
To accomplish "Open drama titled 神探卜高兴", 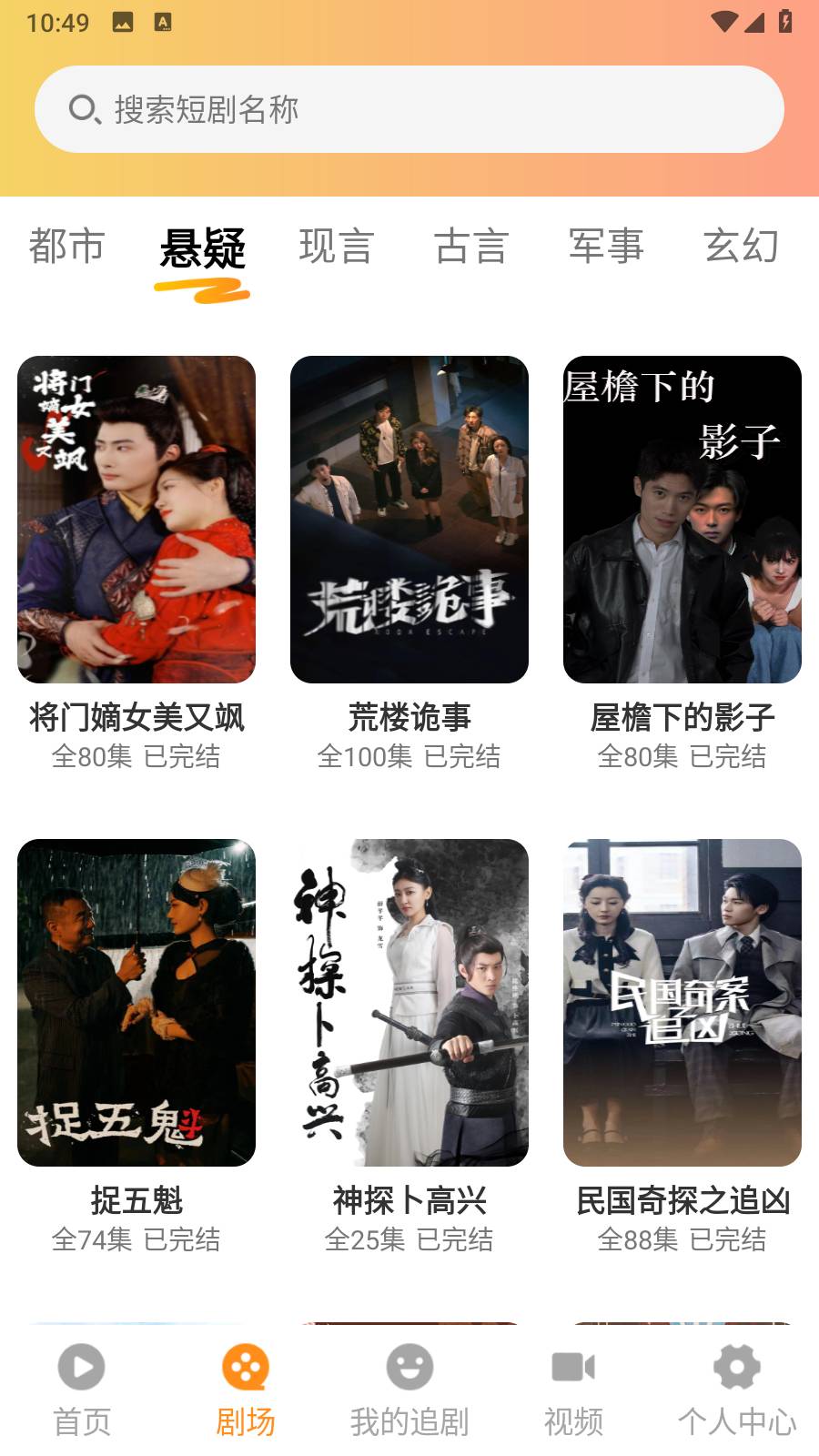I will click(x=409, y=1003).
